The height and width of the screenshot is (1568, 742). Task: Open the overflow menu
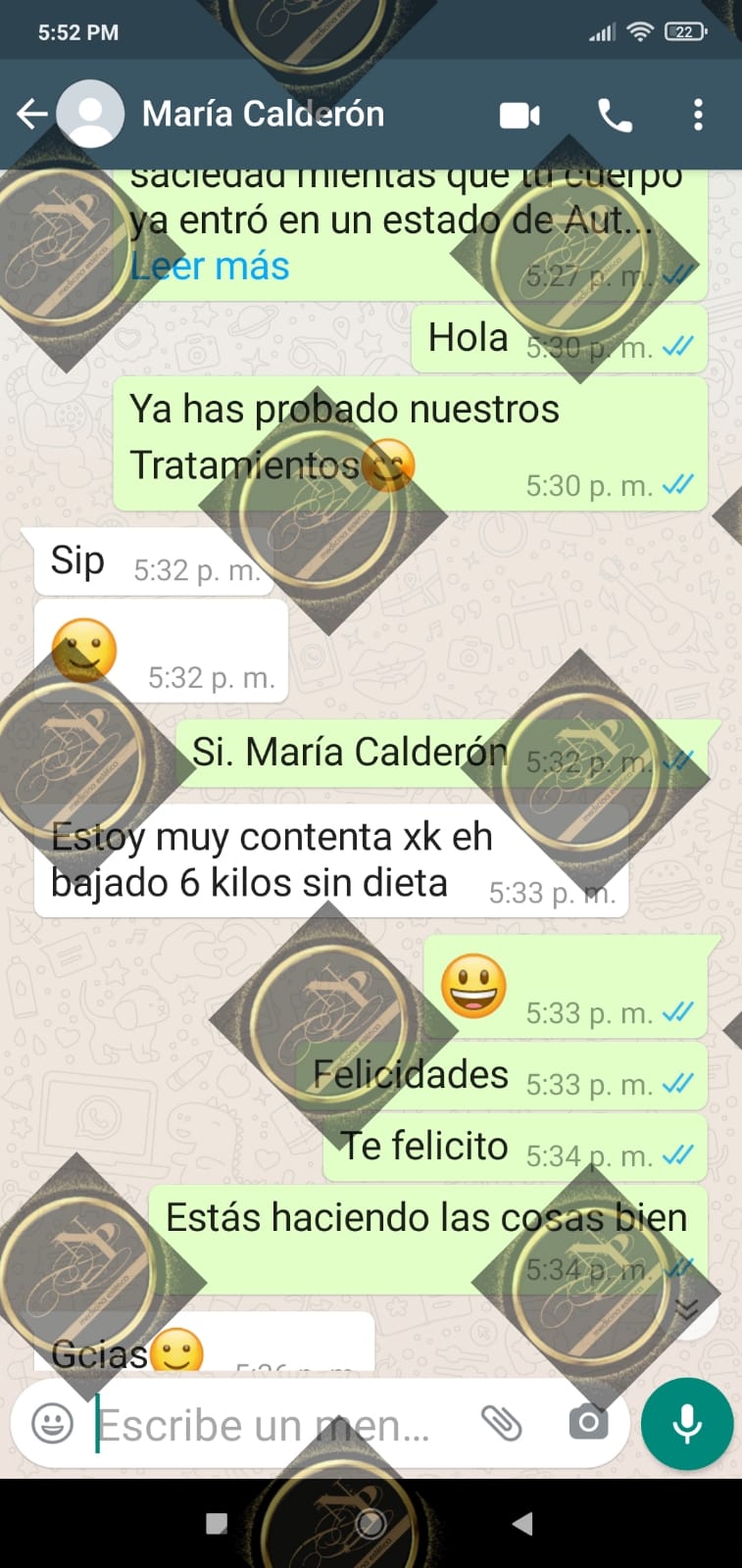tap(698, 115)
